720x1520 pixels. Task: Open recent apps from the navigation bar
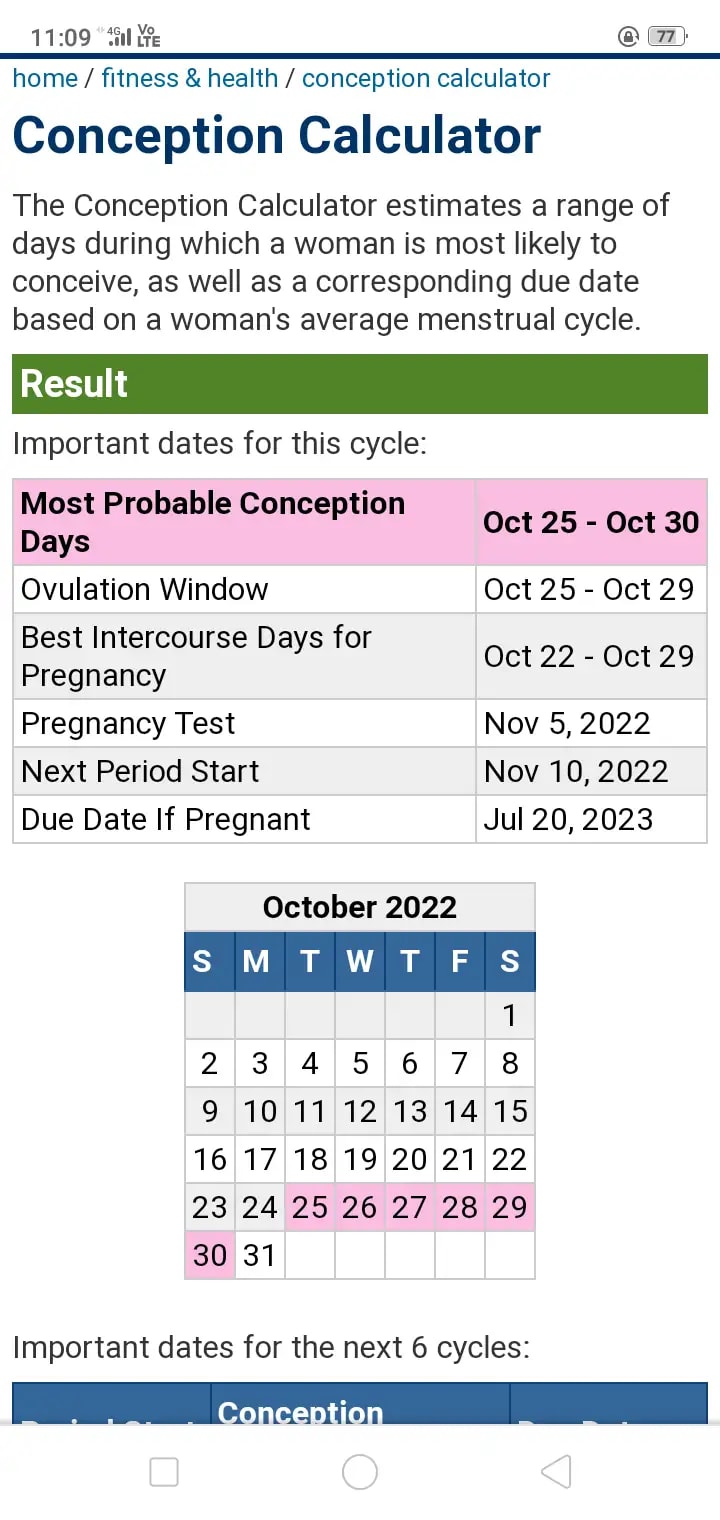click(x=164, y=1471)
